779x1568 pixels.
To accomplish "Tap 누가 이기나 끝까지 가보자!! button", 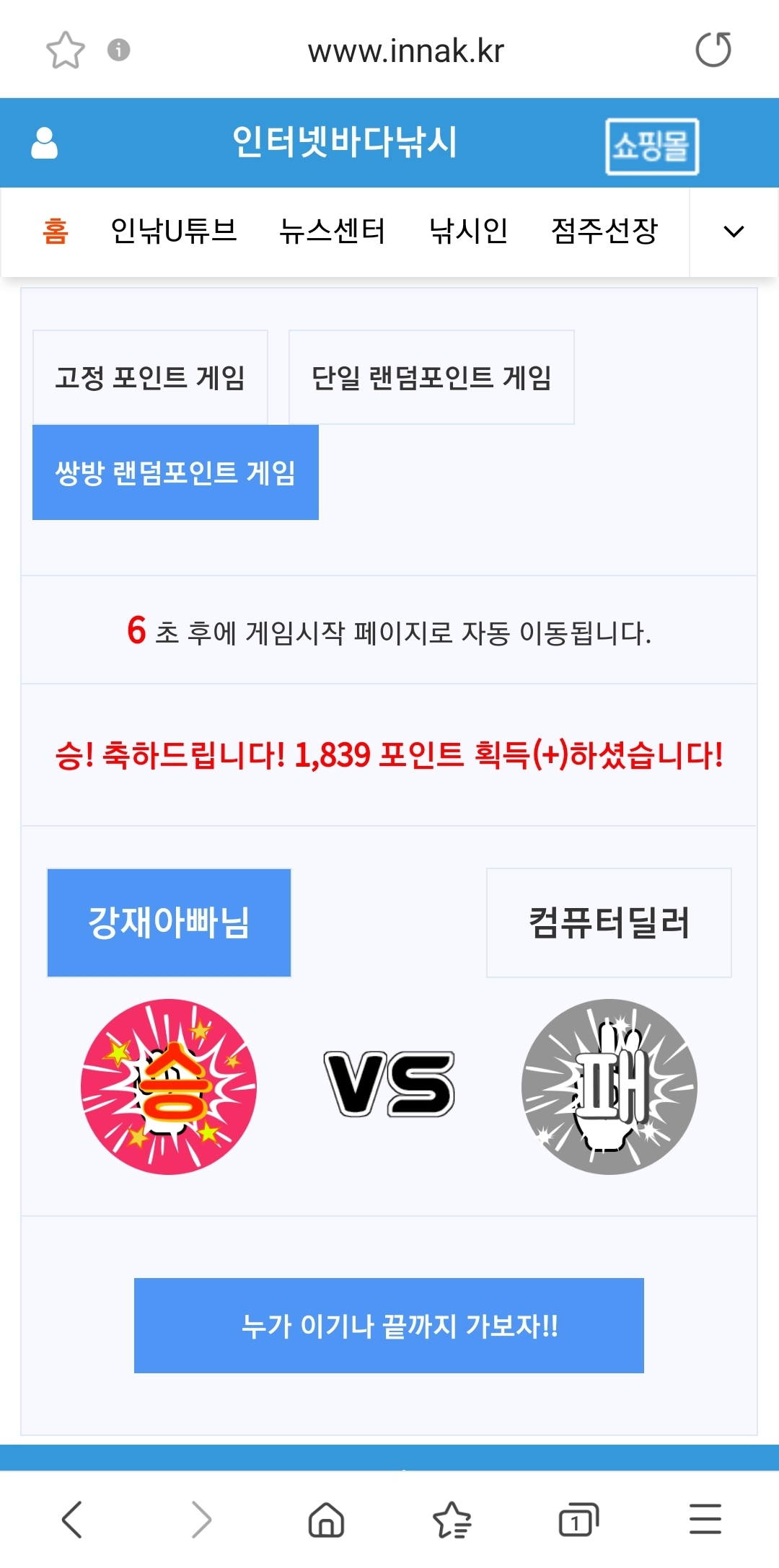I will point(389,1326).
